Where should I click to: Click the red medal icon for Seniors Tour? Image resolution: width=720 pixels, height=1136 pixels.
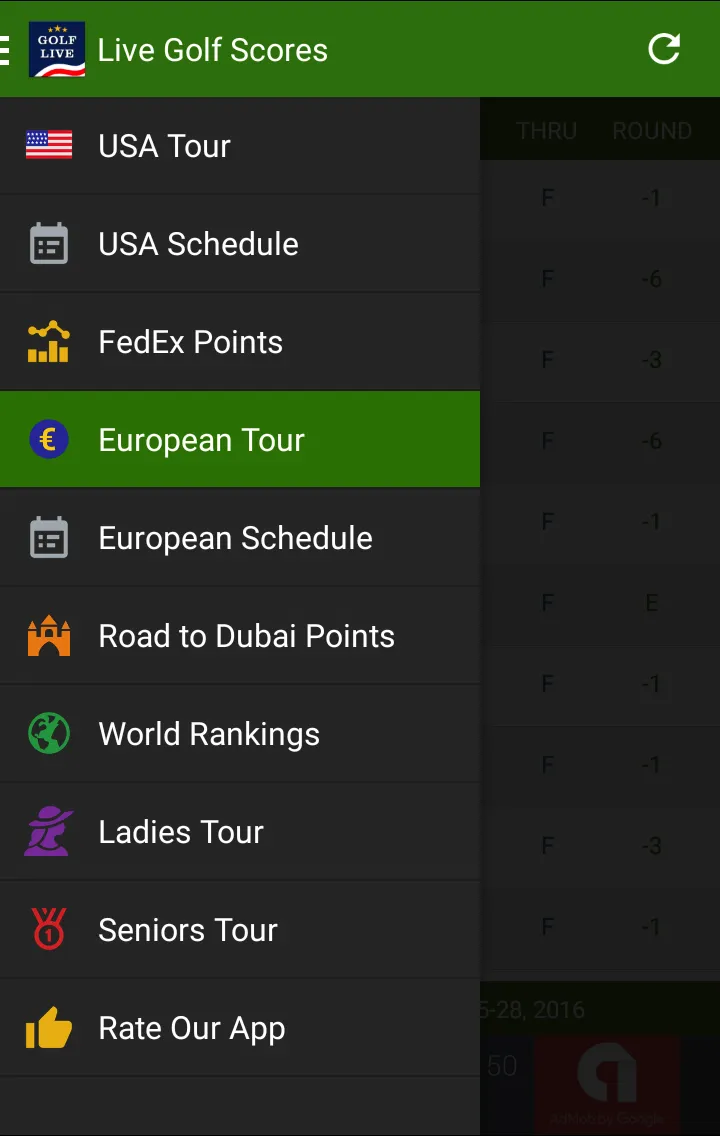click(x=47, y=929)
